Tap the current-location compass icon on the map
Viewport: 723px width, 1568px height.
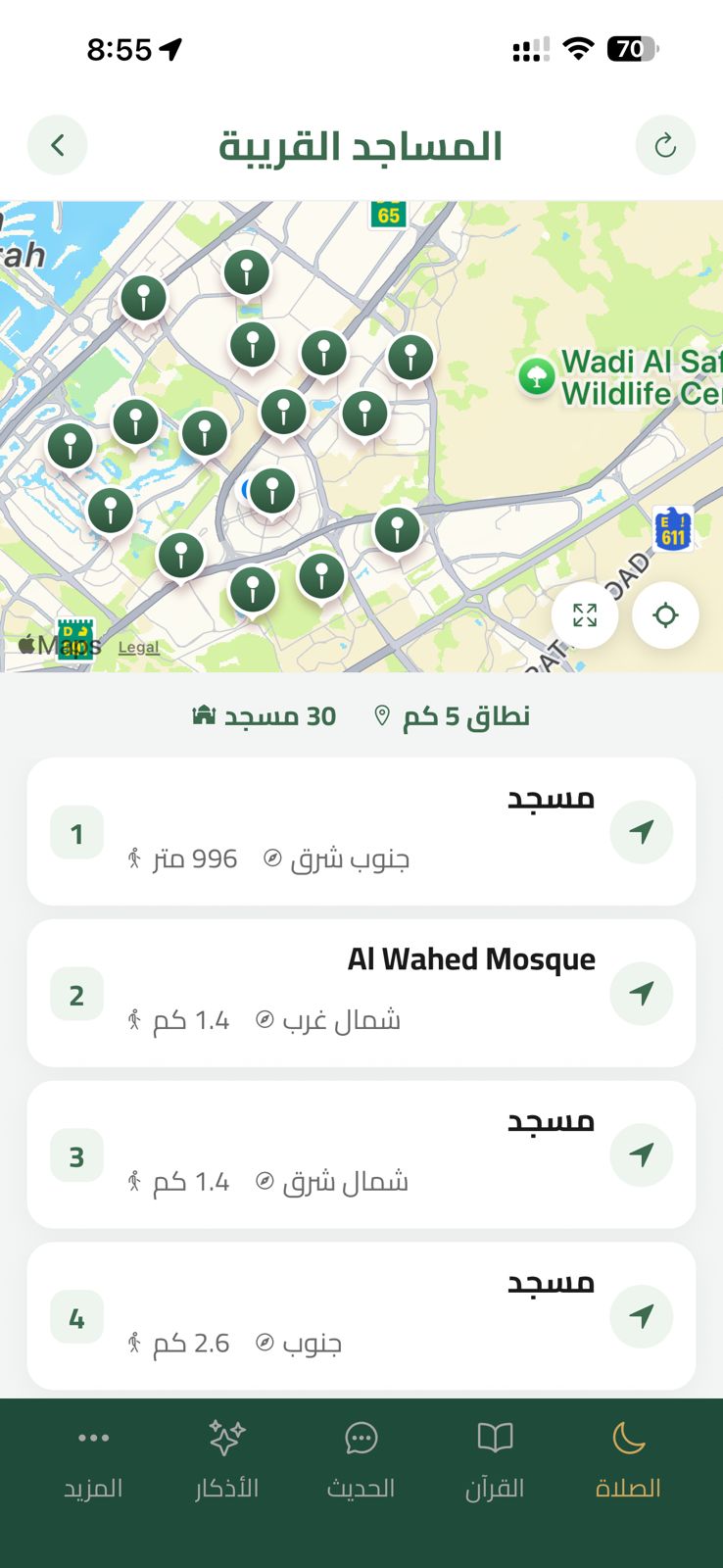point(665,615)
